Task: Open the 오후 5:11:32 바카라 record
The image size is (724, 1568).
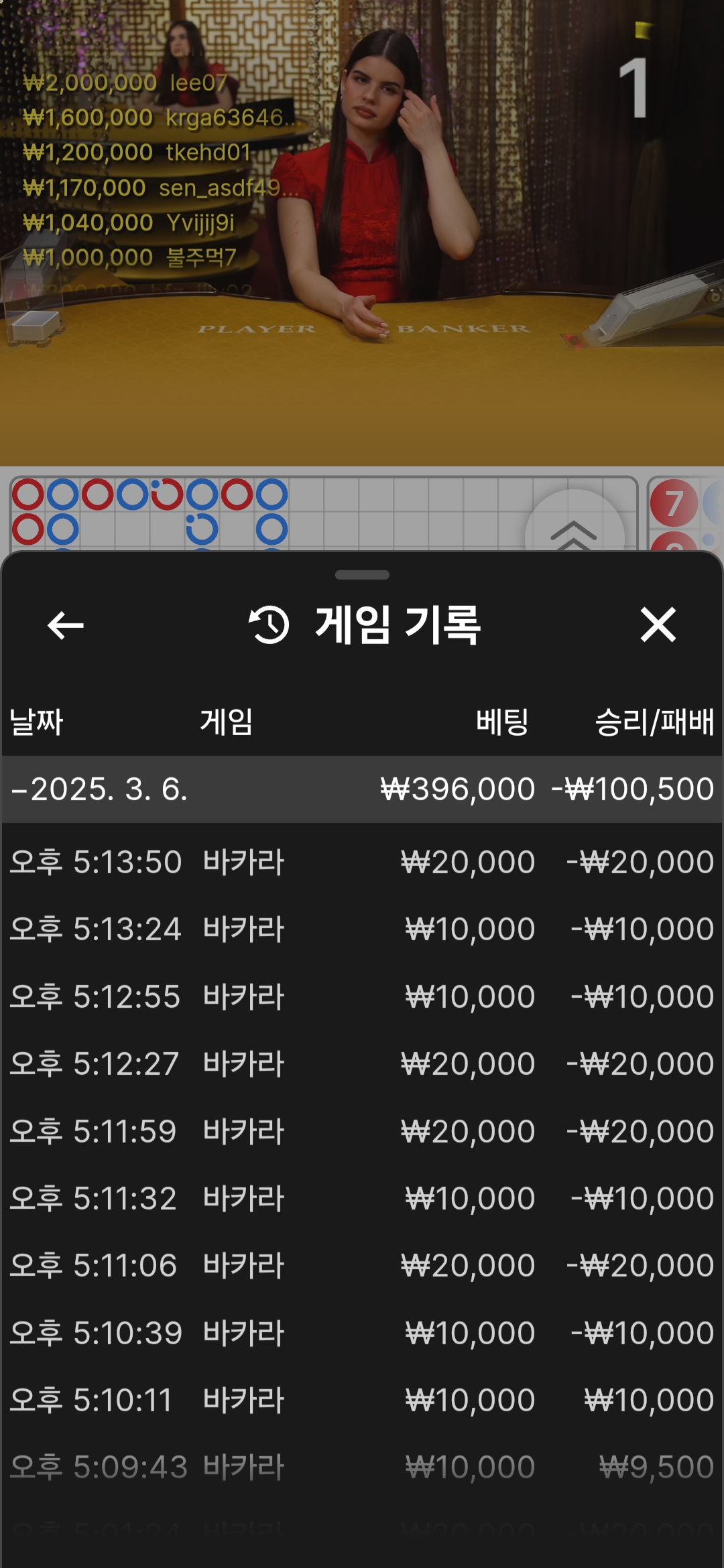Action: (362, 1198)
